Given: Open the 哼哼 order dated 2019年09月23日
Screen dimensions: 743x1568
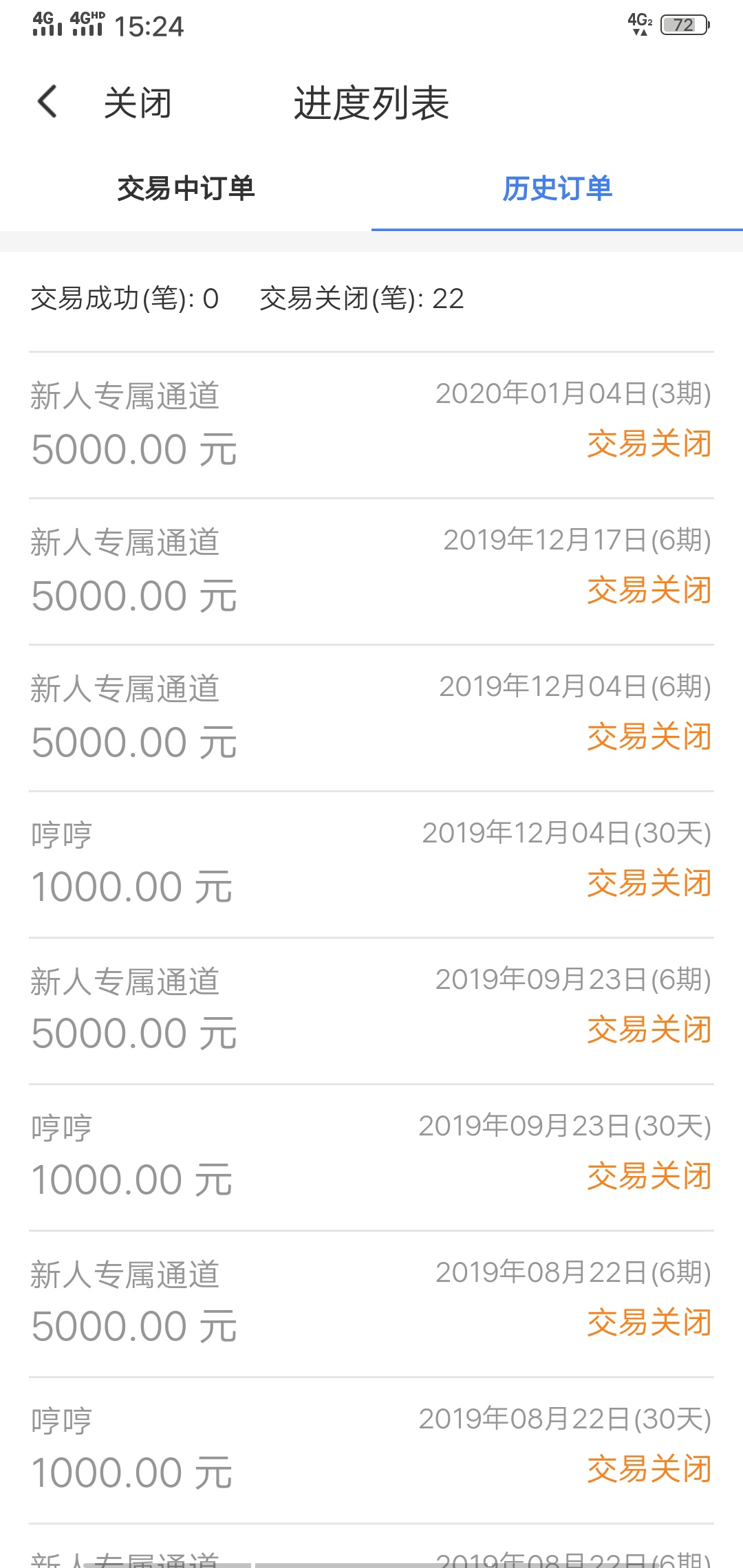Looking at the screenshot, I should (371, 1157).
